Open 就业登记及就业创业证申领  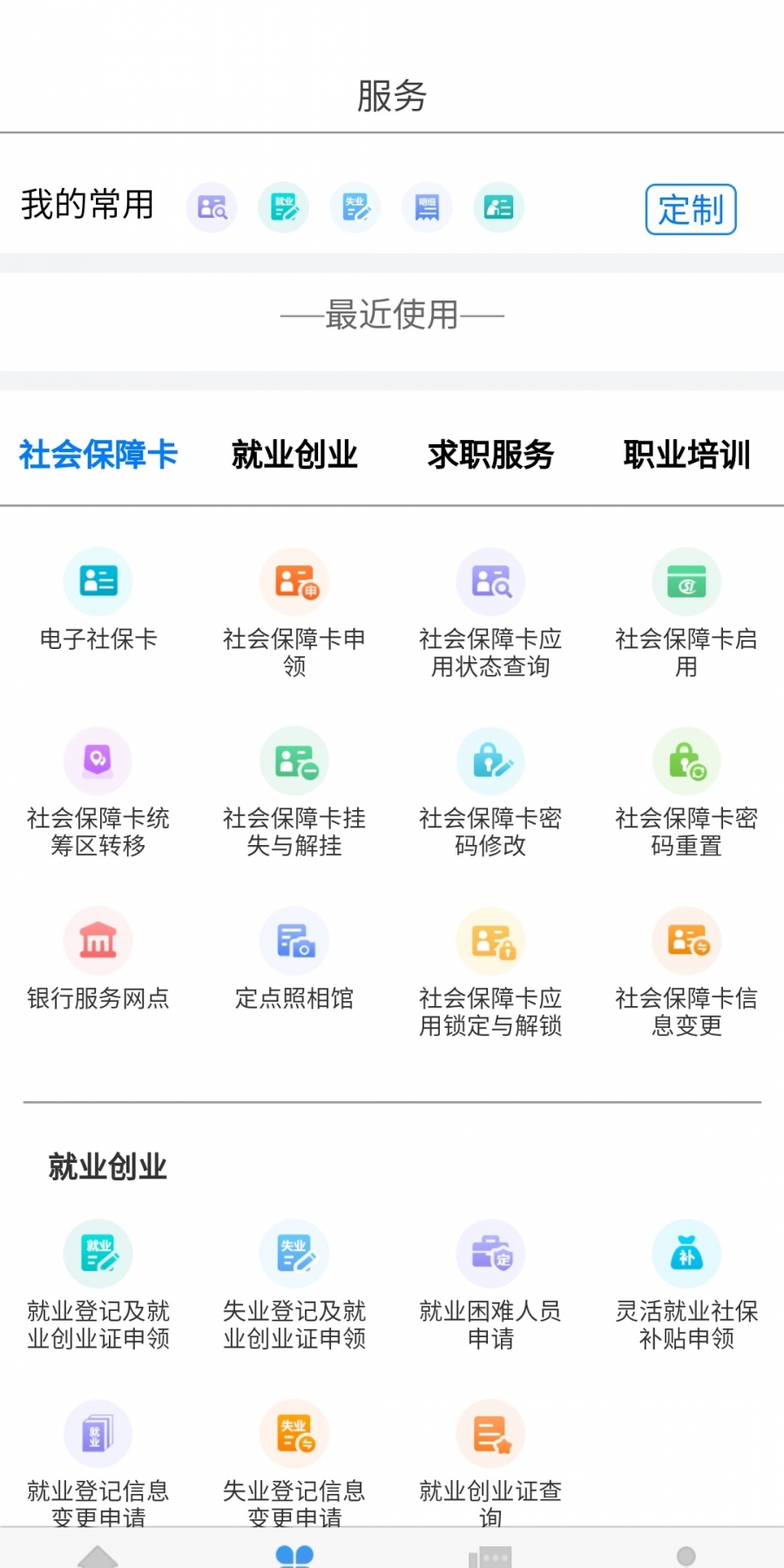(98, 1286)
